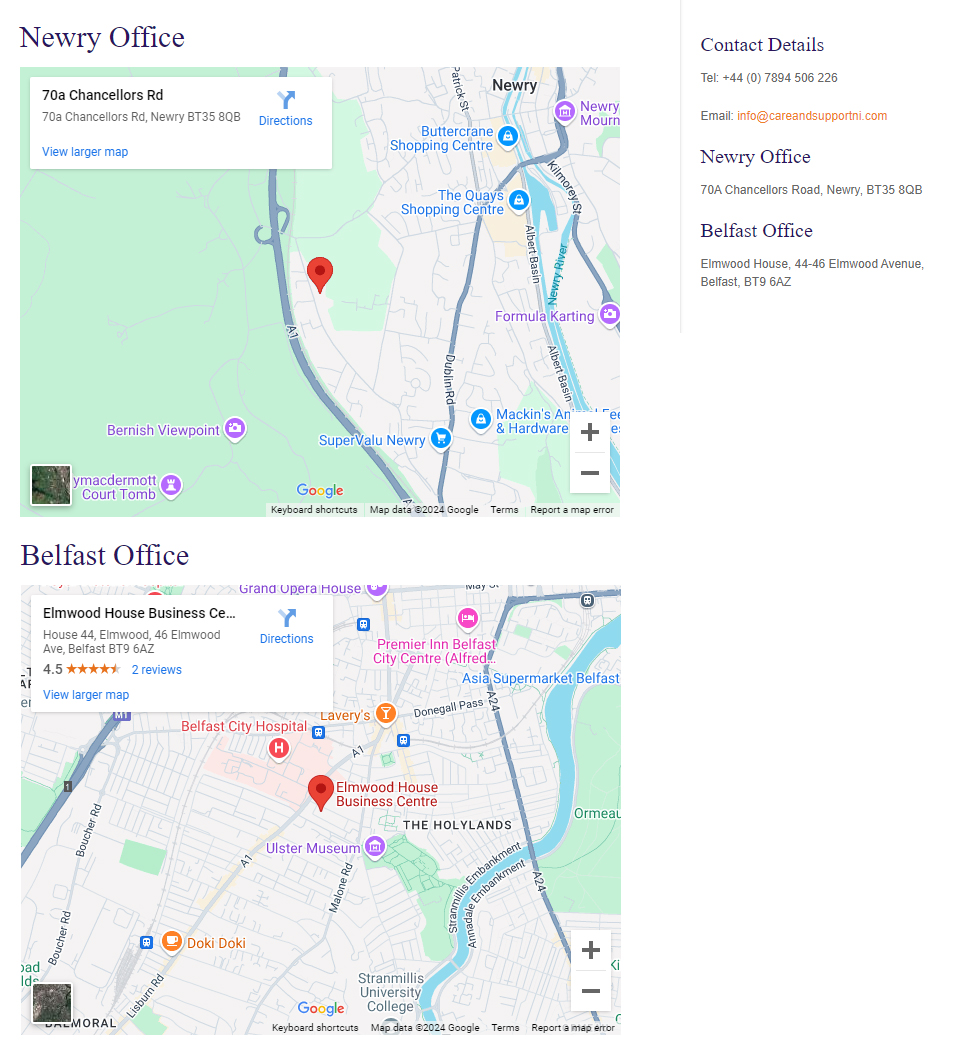
Task: Zoom in on the Belfast map
Action: point(591,950)
